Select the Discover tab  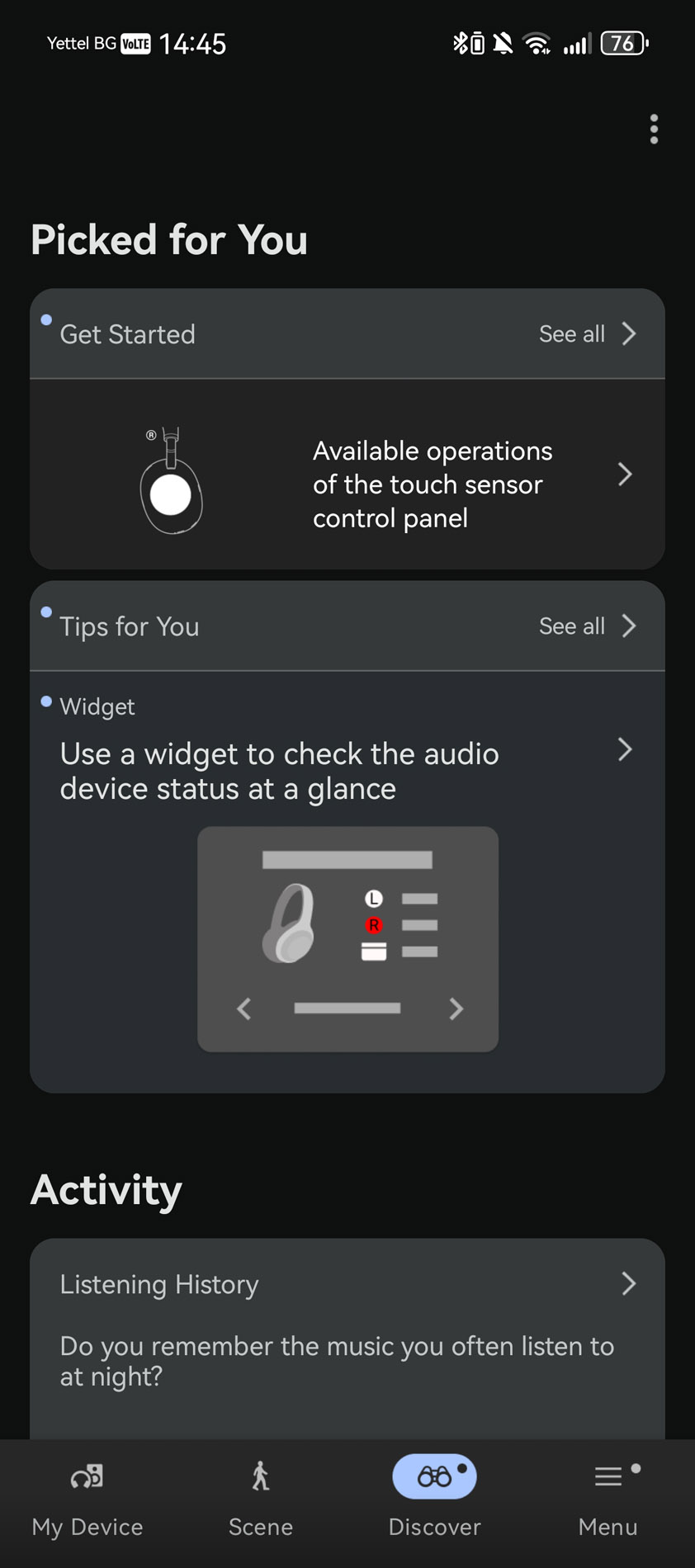click(x=434, y=1500)
